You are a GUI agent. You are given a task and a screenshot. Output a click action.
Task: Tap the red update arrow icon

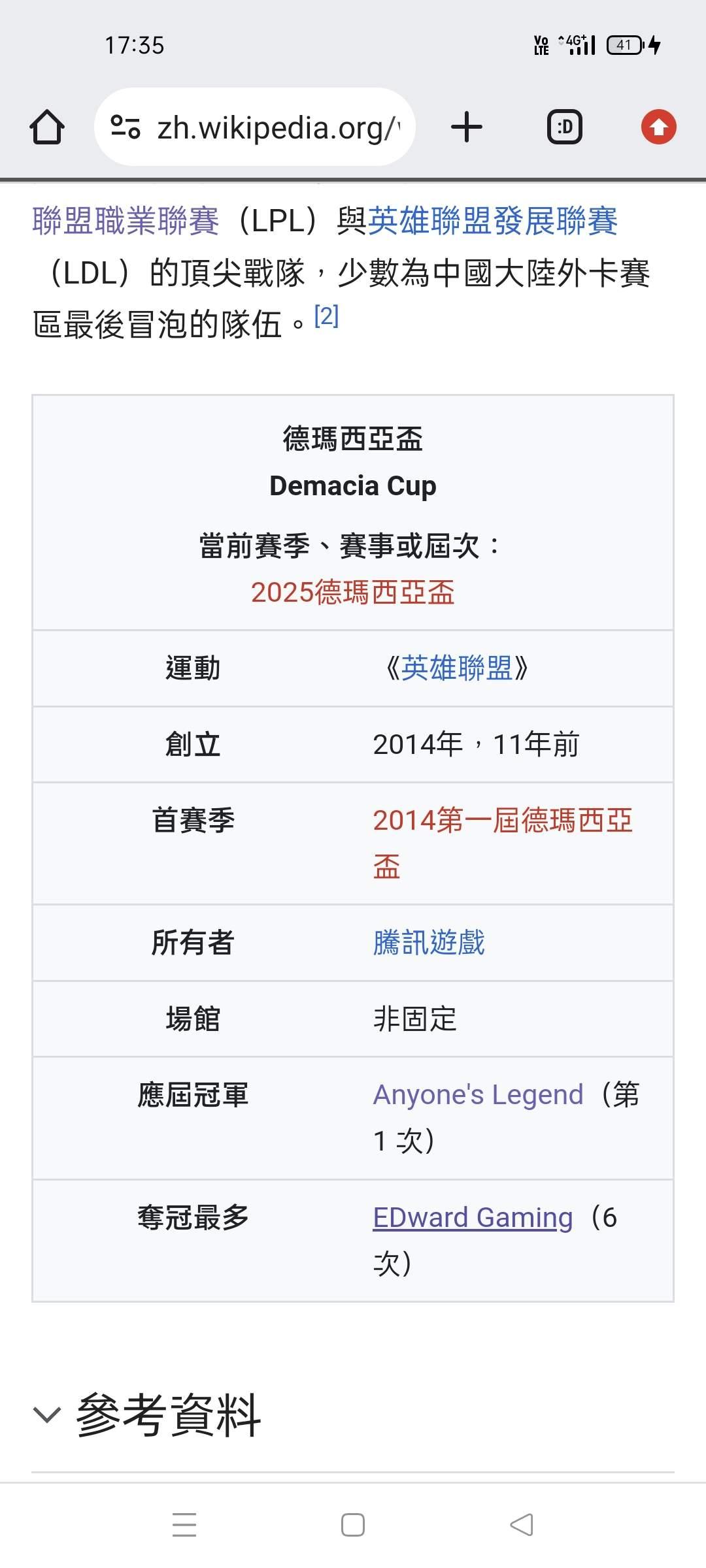coord(658,127)
